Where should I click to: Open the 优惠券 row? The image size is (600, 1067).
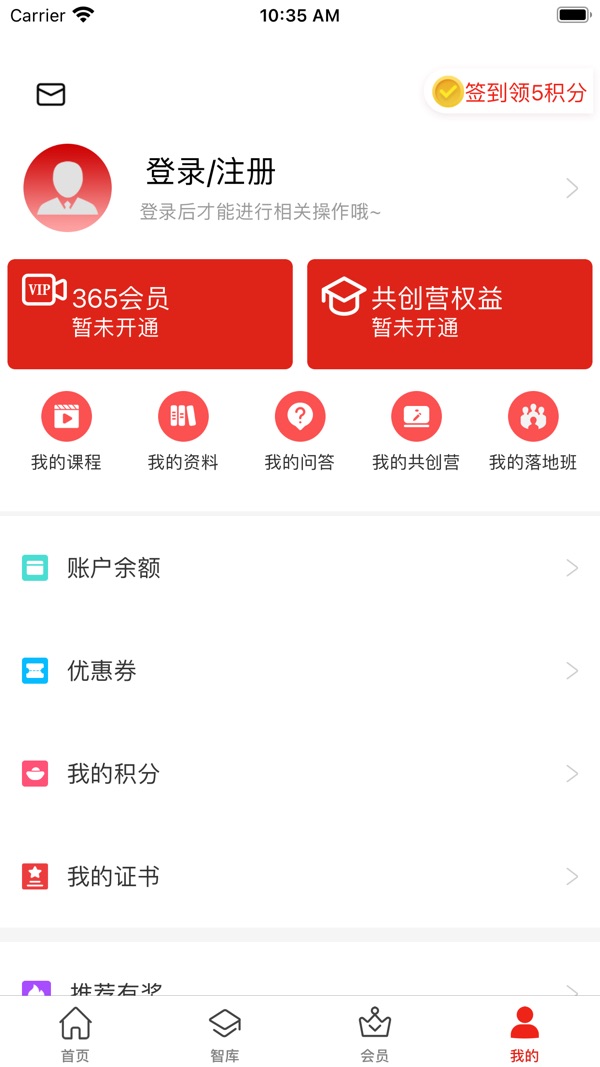300,671
